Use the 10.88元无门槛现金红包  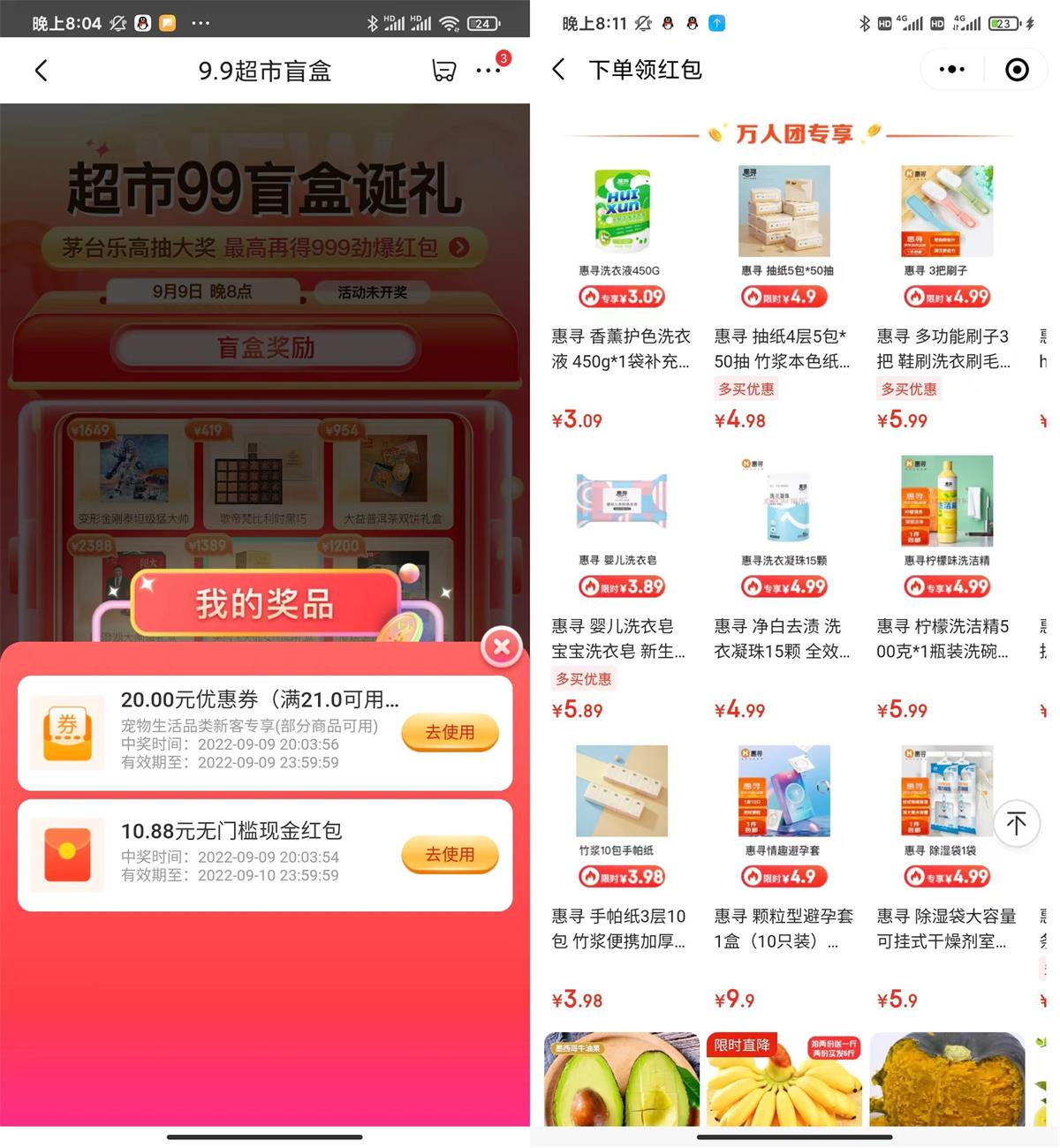(450, 854)
